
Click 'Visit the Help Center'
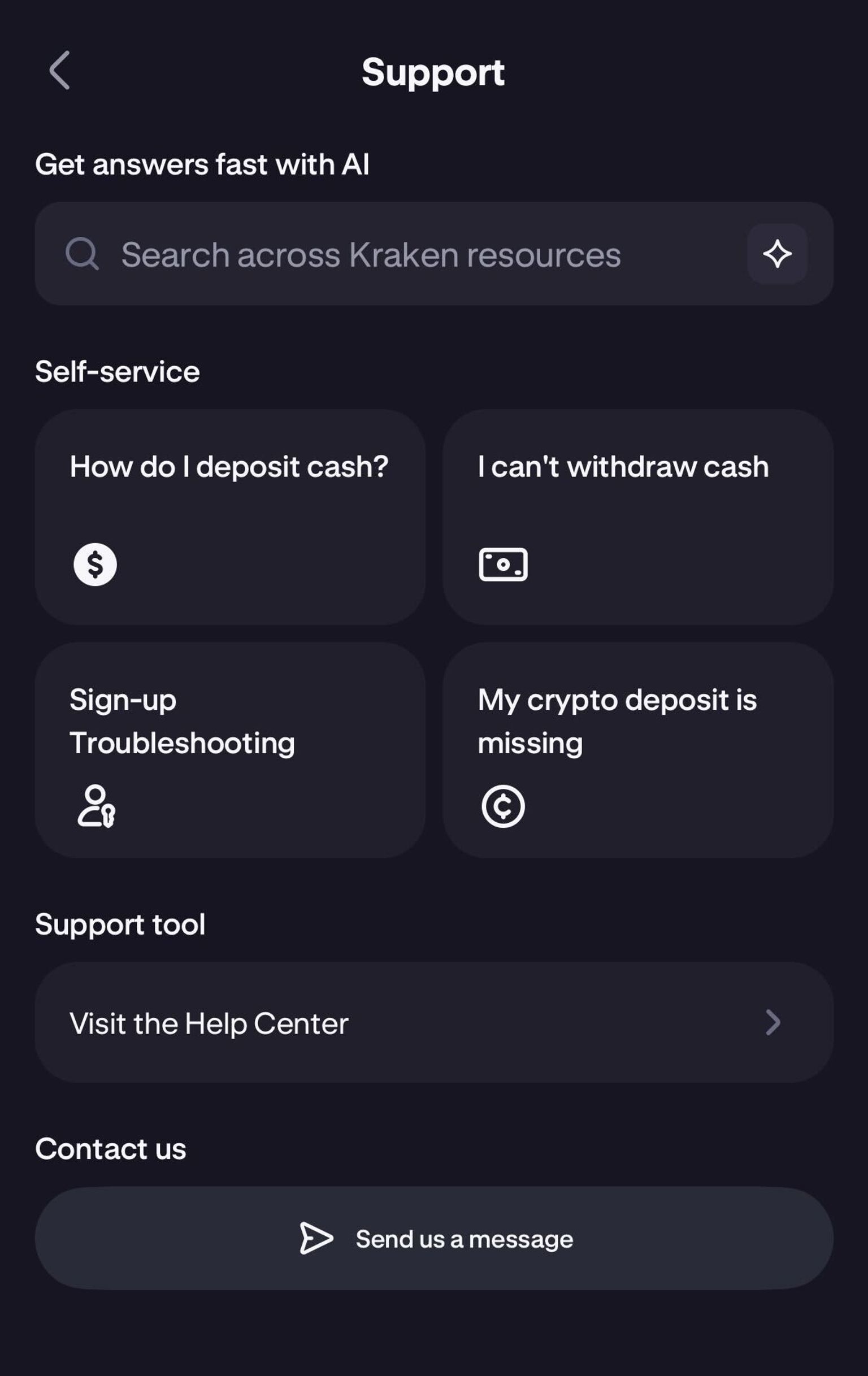point(209,1022)
